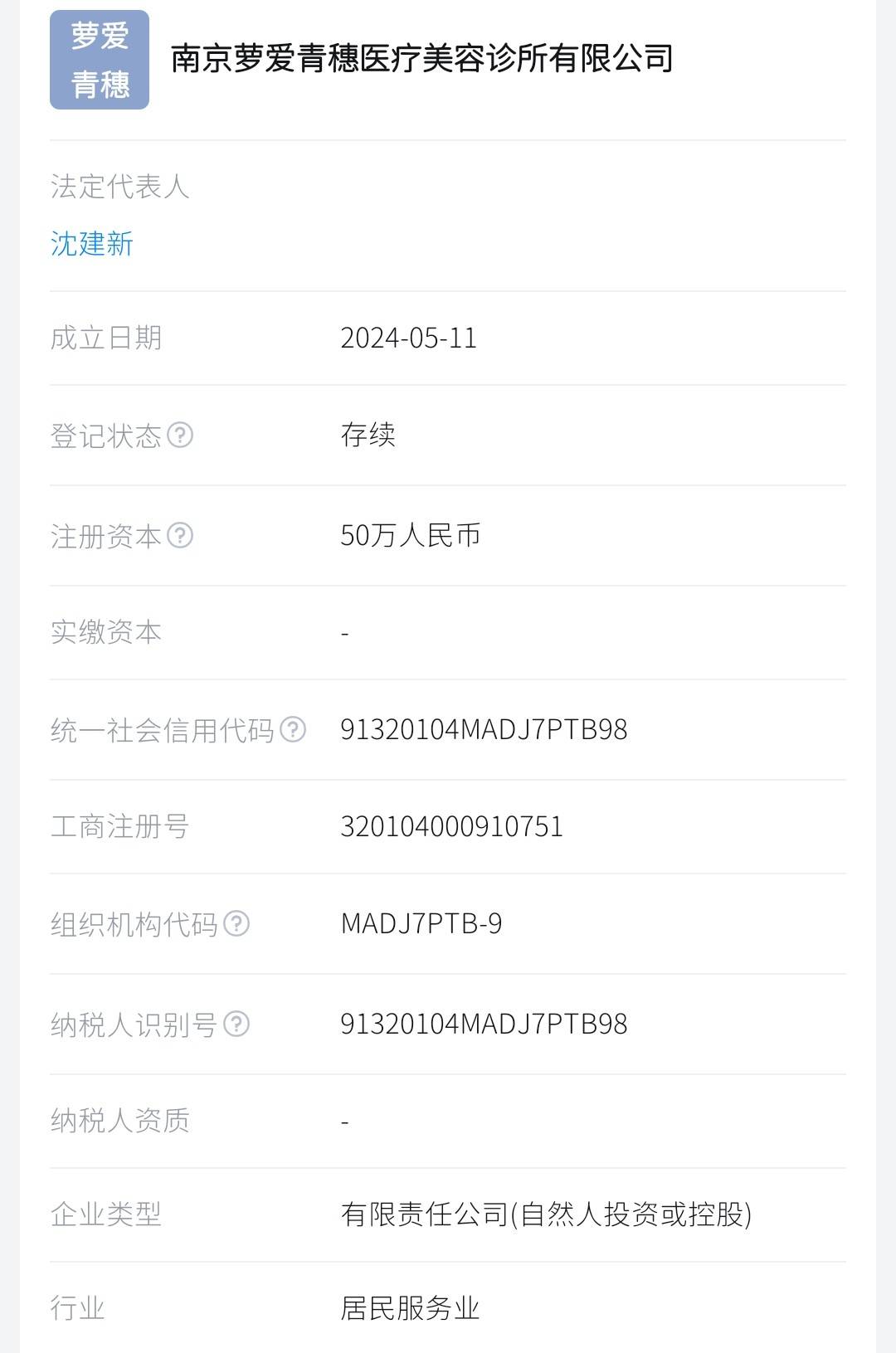Viewport: 896px width, 1353px height.
Task: Show help for 注册资本
Action: point(180,535)
